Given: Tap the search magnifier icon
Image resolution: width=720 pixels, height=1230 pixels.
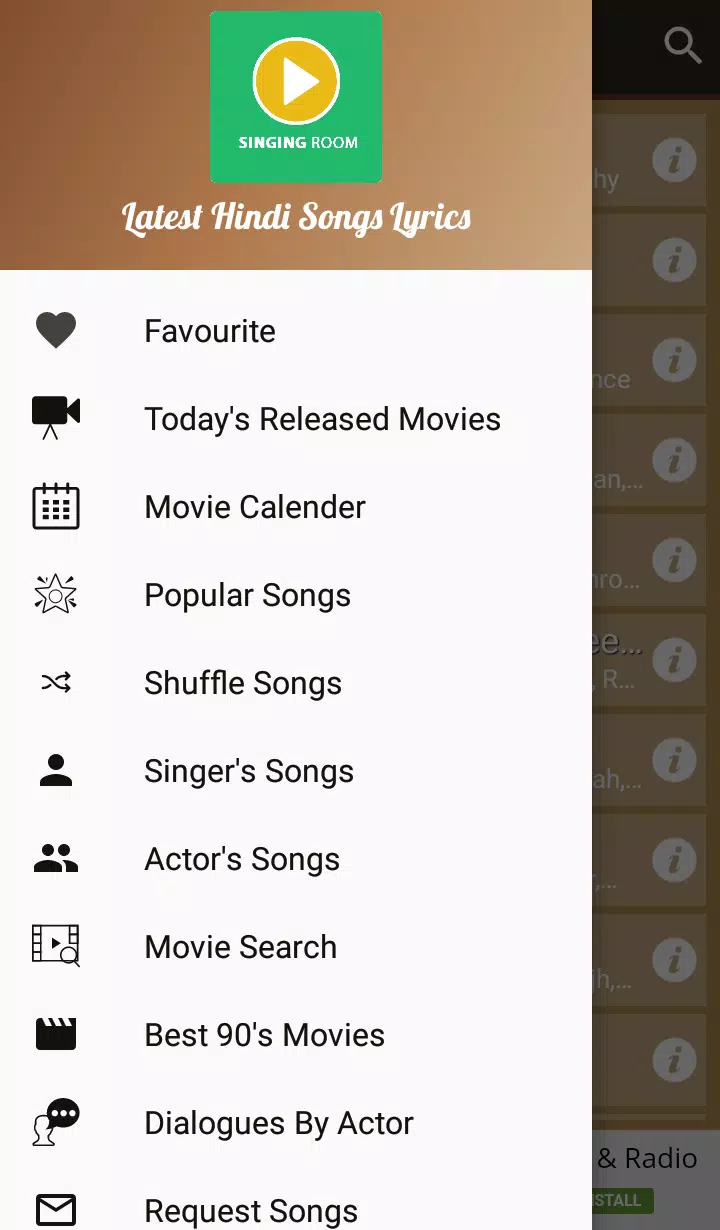Looking at the screenshot, I should 683,45.
